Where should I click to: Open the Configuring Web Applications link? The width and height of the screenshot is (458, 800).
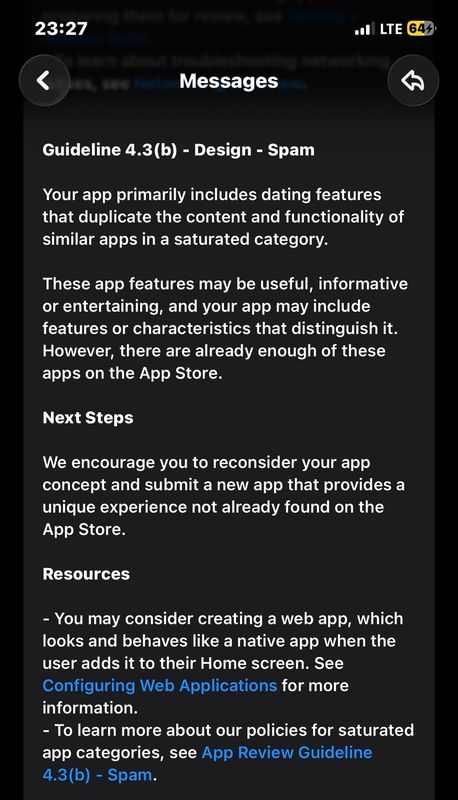click(x=160, y=685)
